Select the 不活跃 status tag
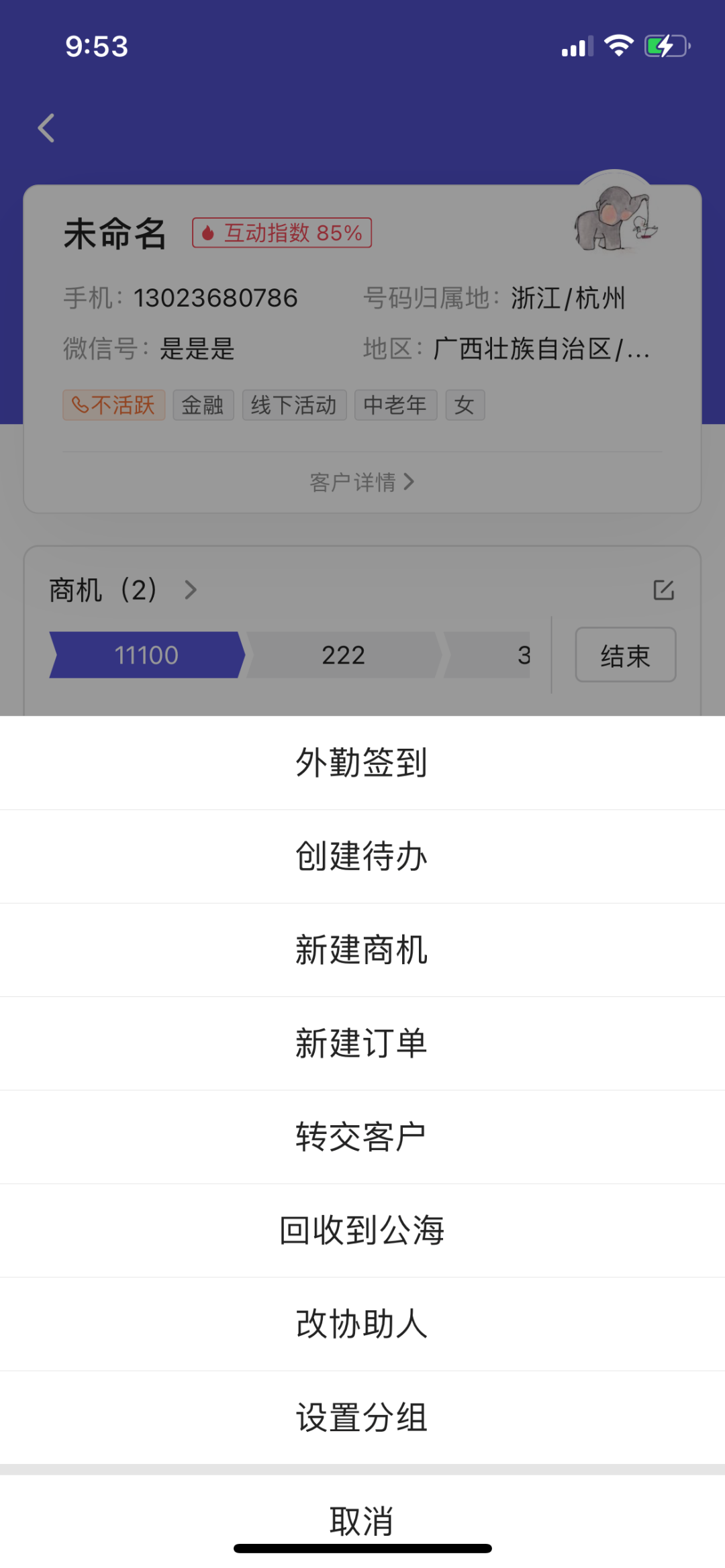Screen dimensions: 725x1568 pyautogui.click(x=113, y=405)
